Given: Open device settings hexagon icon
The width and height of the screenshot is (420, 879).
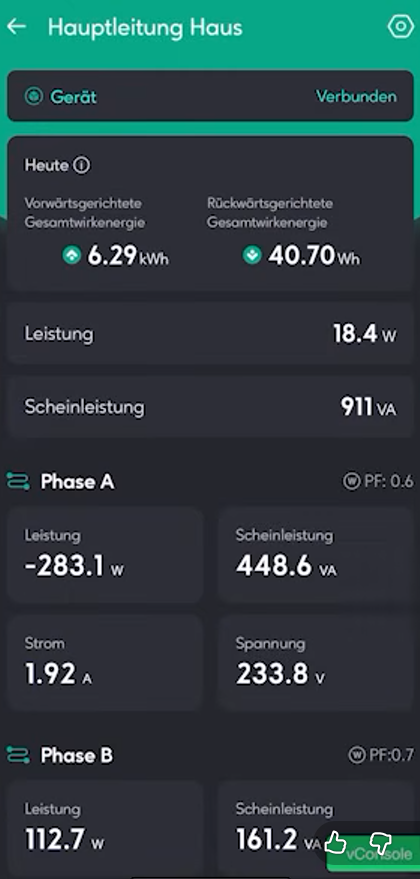Looking at the screenshot, I should [400, 27].
